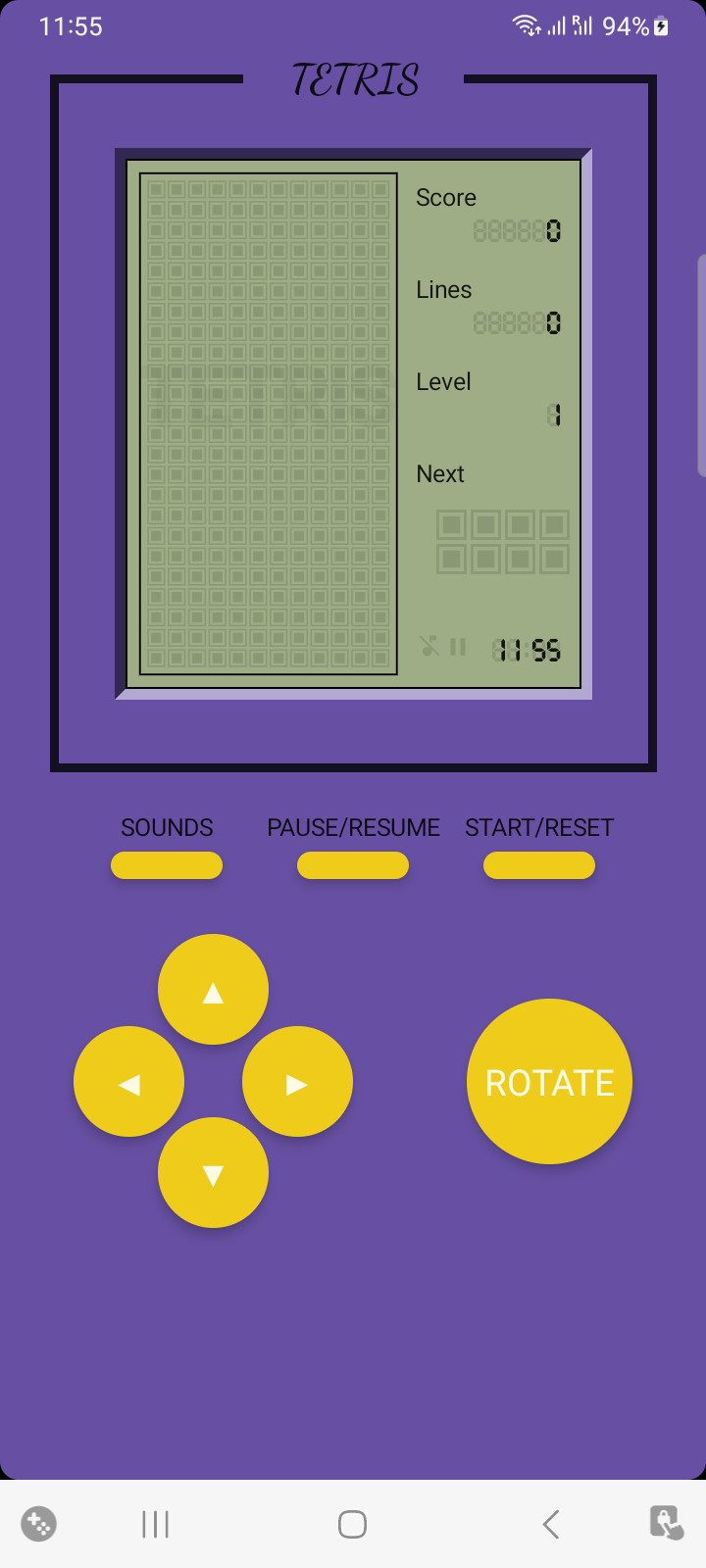This screenshot has width=706, height=1568.
Task: Move the piece left with the left arrow
Action: [x=128, y=1081]
